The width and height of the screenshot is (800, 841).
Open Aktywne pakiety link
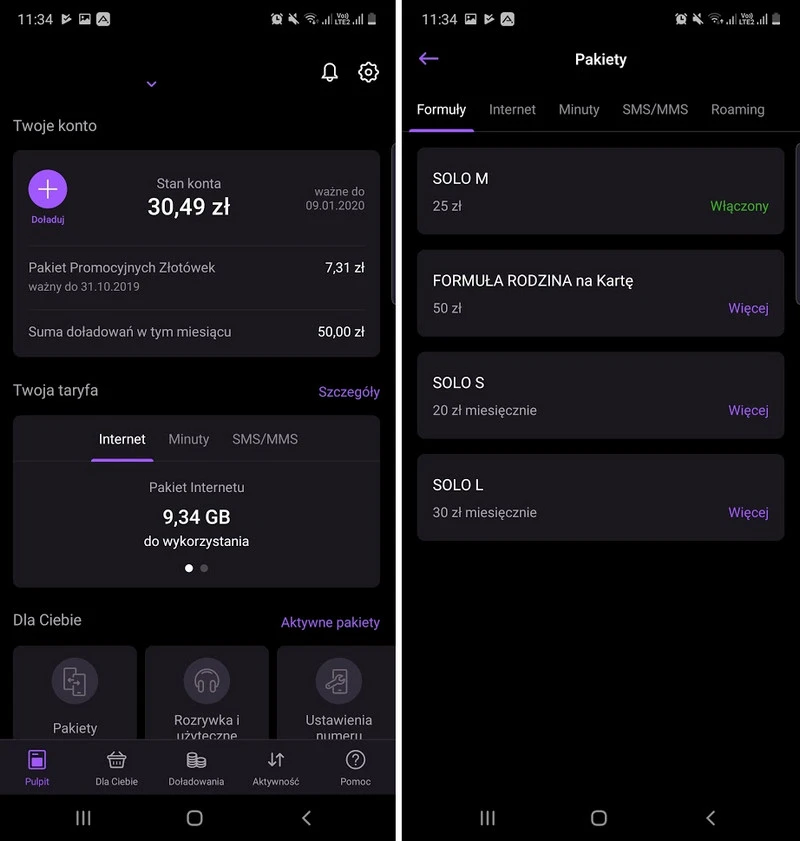click(330, 622)
